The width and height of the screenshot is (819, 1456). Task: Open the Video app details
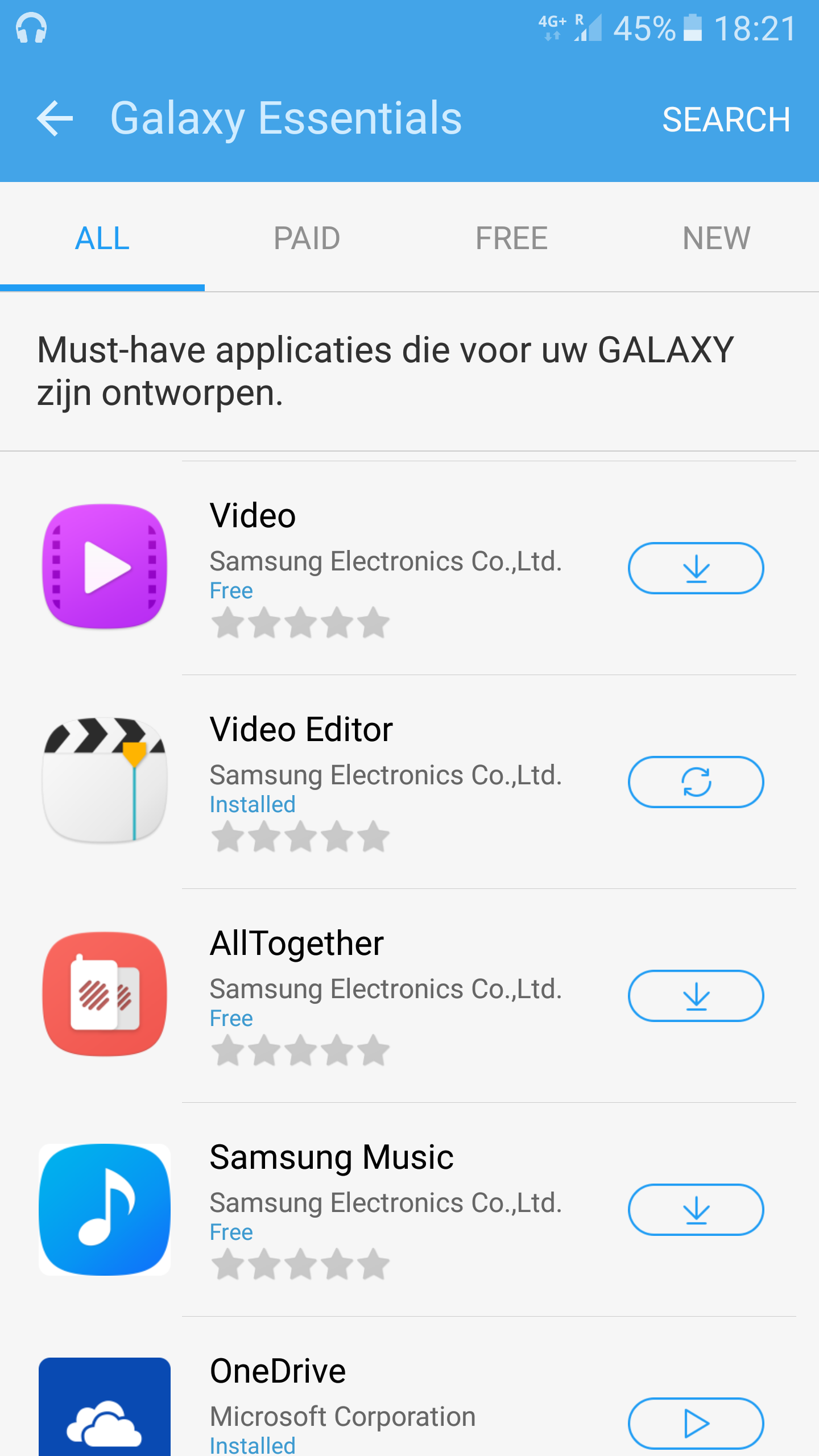(x=253, y=515)
